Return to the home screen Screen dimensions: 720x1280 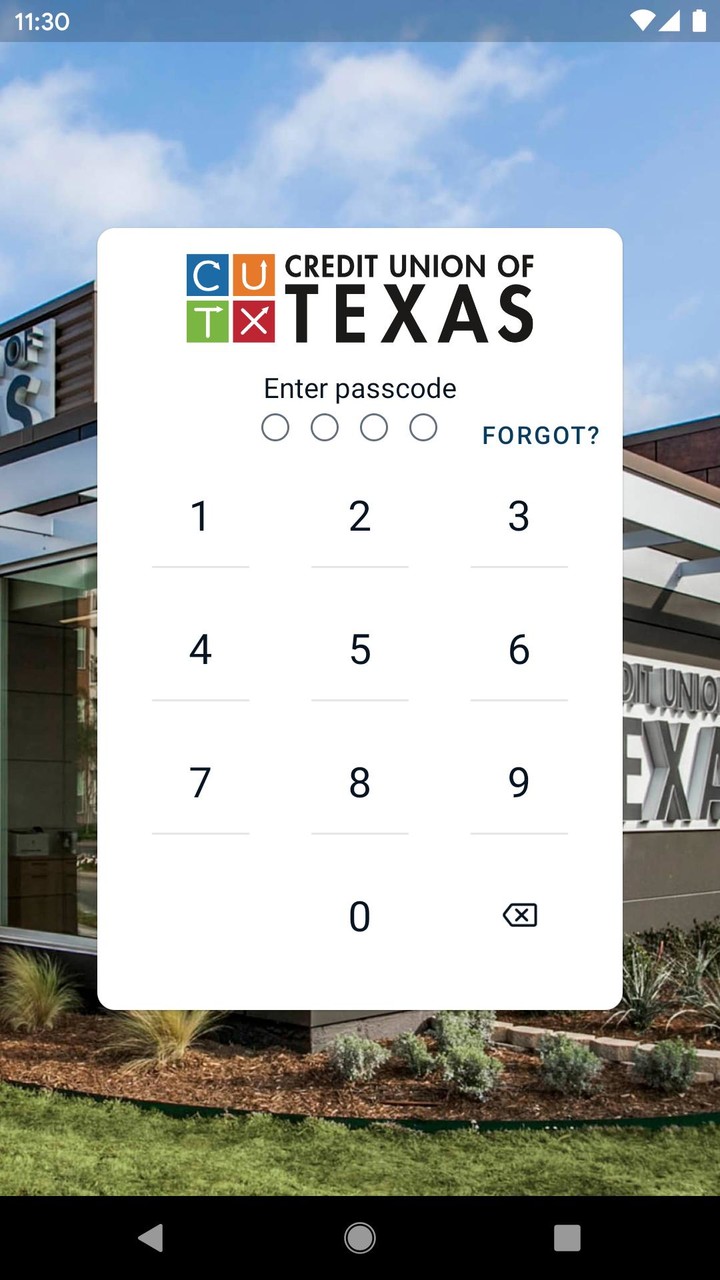point(360,1238)
